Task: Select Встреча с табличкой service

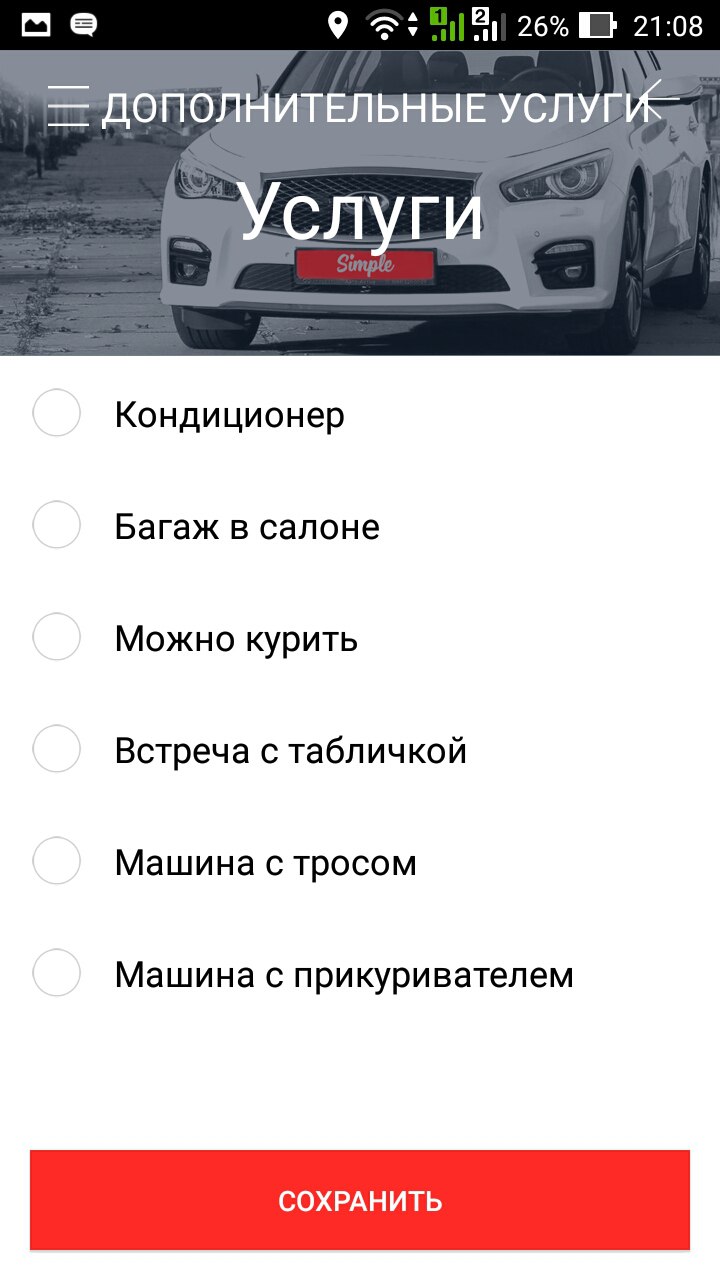Action: [57, 749]
